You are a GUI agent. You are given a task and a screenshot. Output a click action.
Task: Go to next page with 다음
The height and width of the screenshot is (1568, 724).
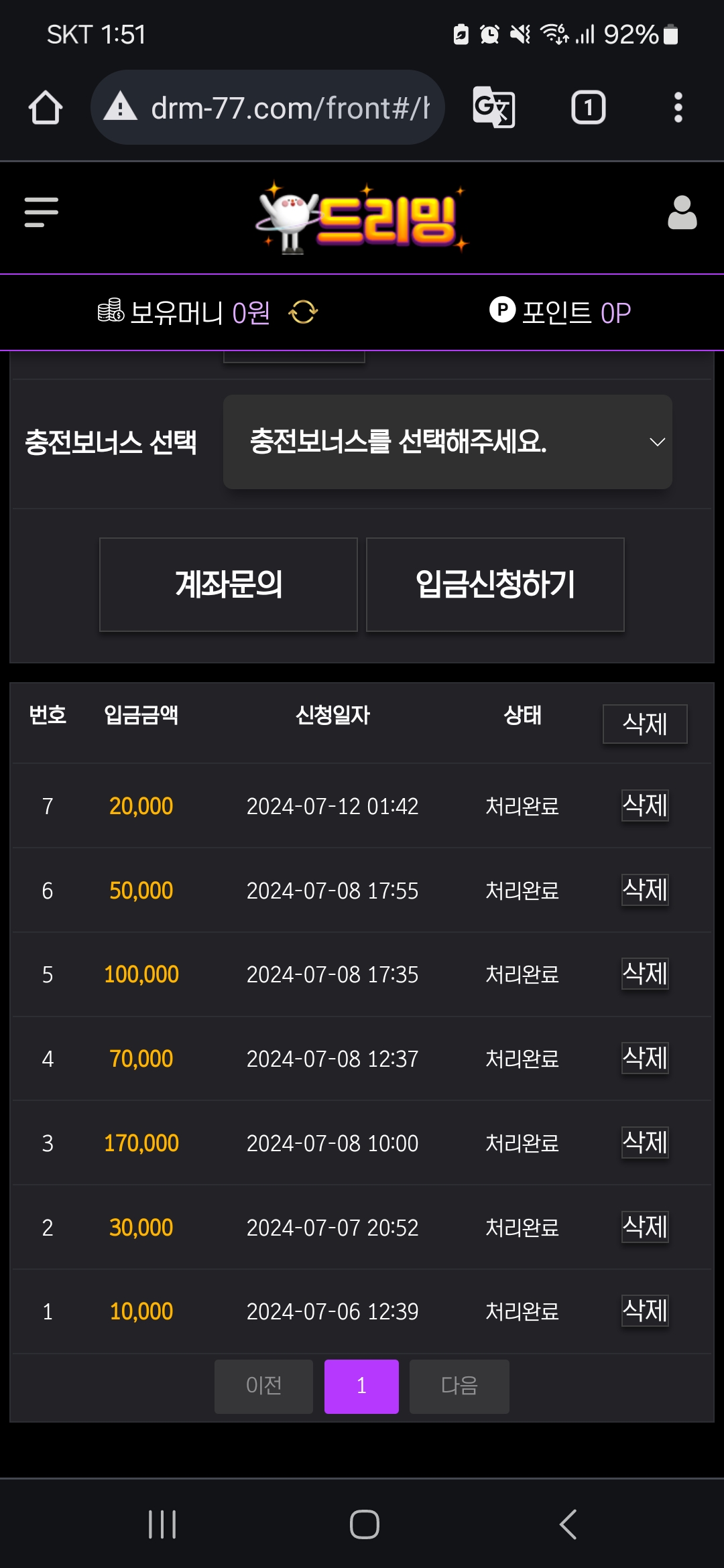point(459,1386)
